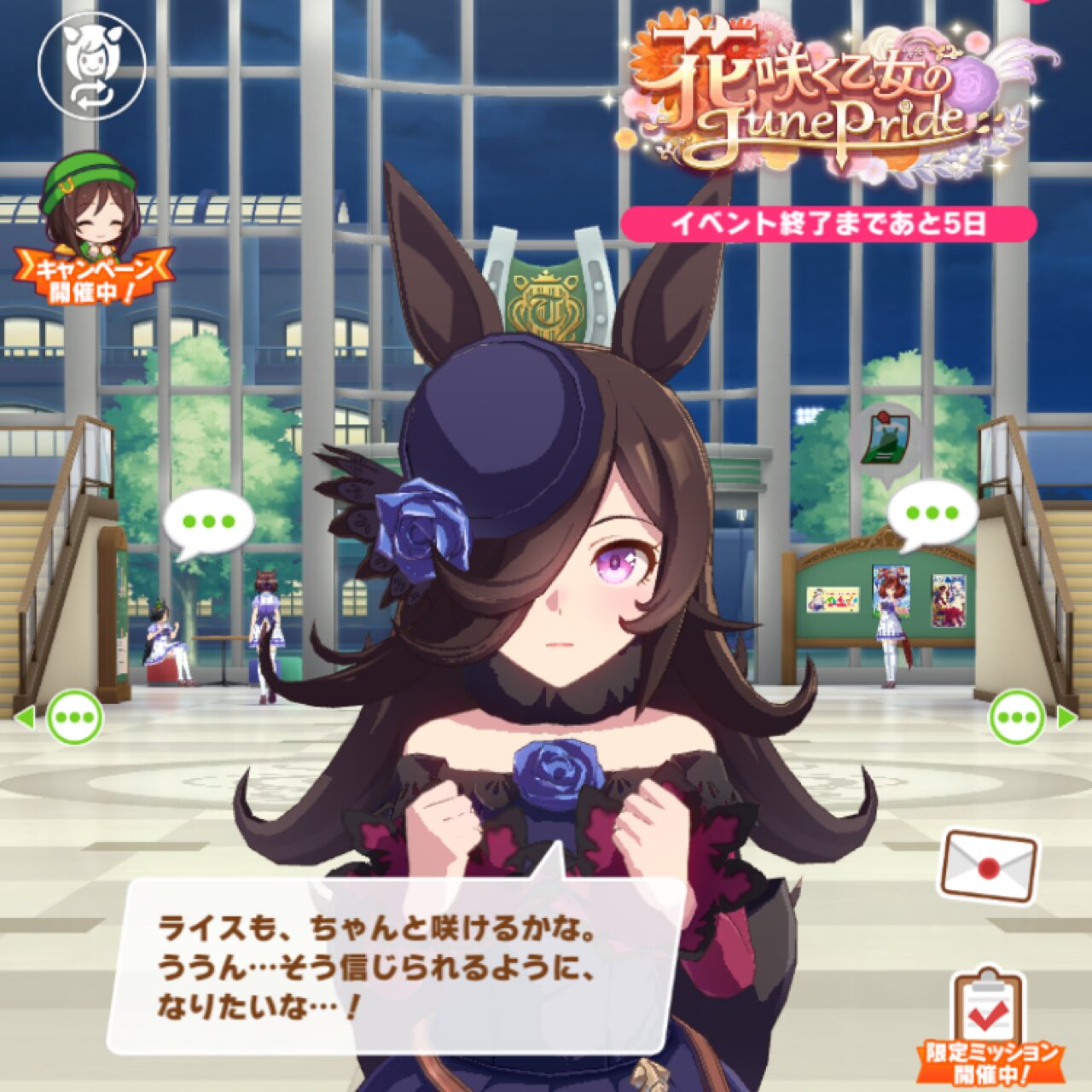The image size is (1092, 1092).
Task: Tap the character switch icon
Action: (x=92, y=66)
